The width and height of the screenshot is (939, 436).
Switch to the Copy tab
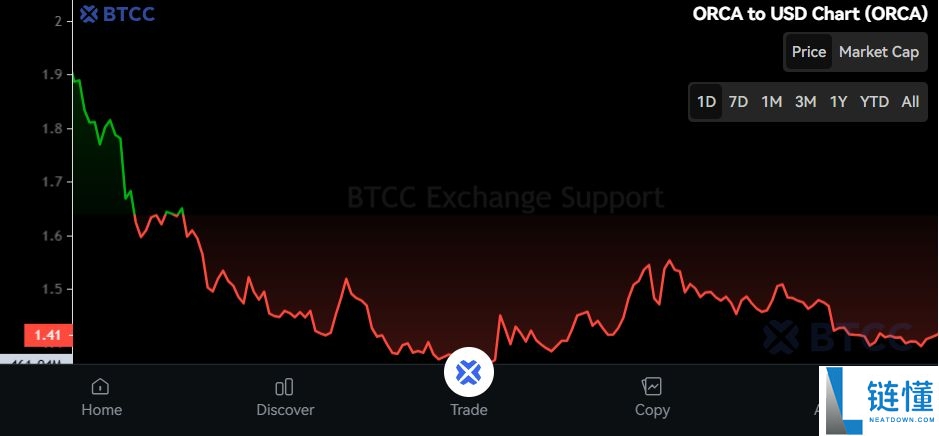652,397
